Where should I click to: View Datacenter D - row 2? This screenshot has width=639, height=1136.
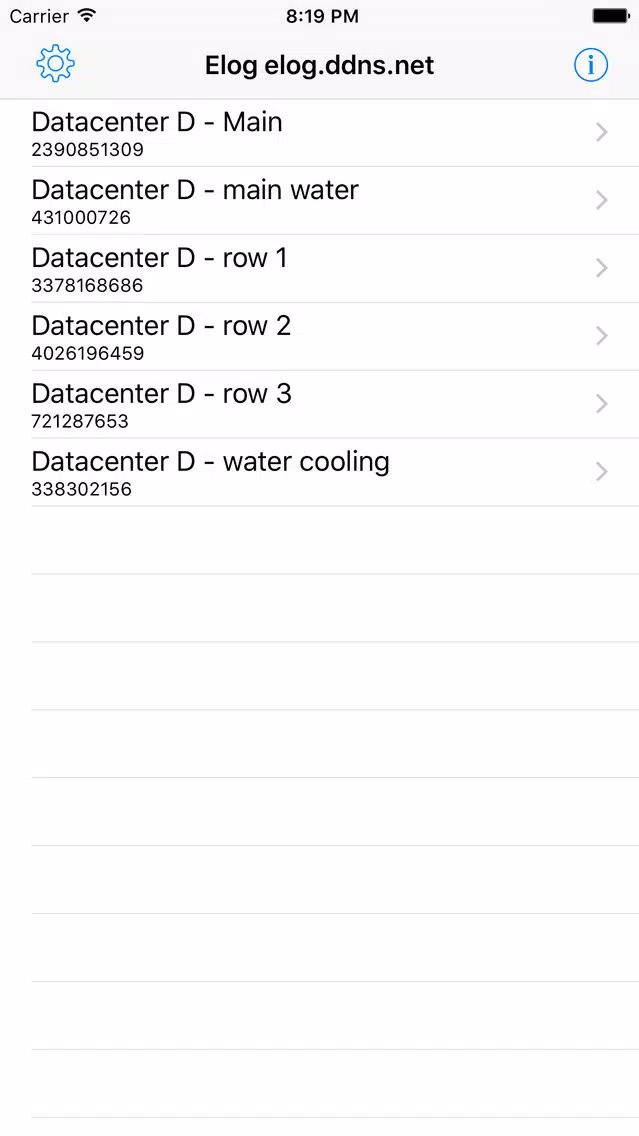coord(320,337)
